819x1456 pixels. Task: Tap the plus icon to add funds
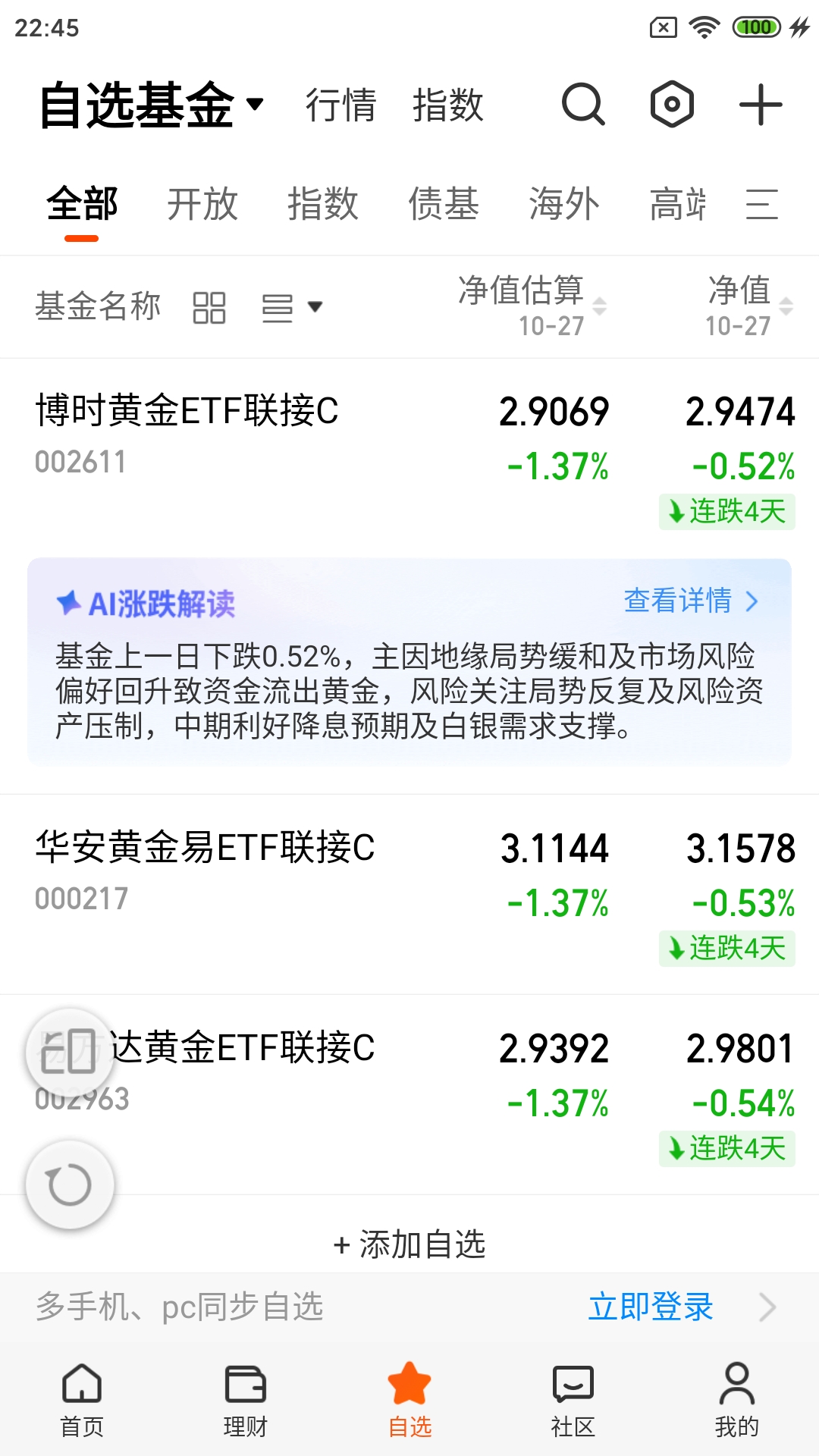(760, 105)
